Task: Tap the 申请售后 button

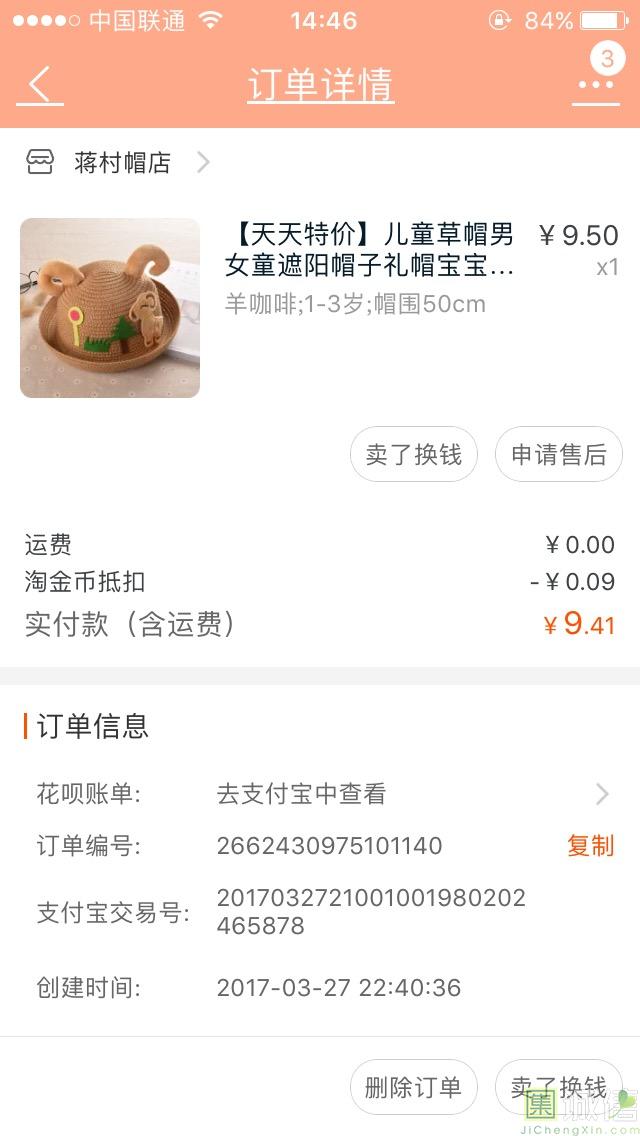Action: tap(559, 455)
